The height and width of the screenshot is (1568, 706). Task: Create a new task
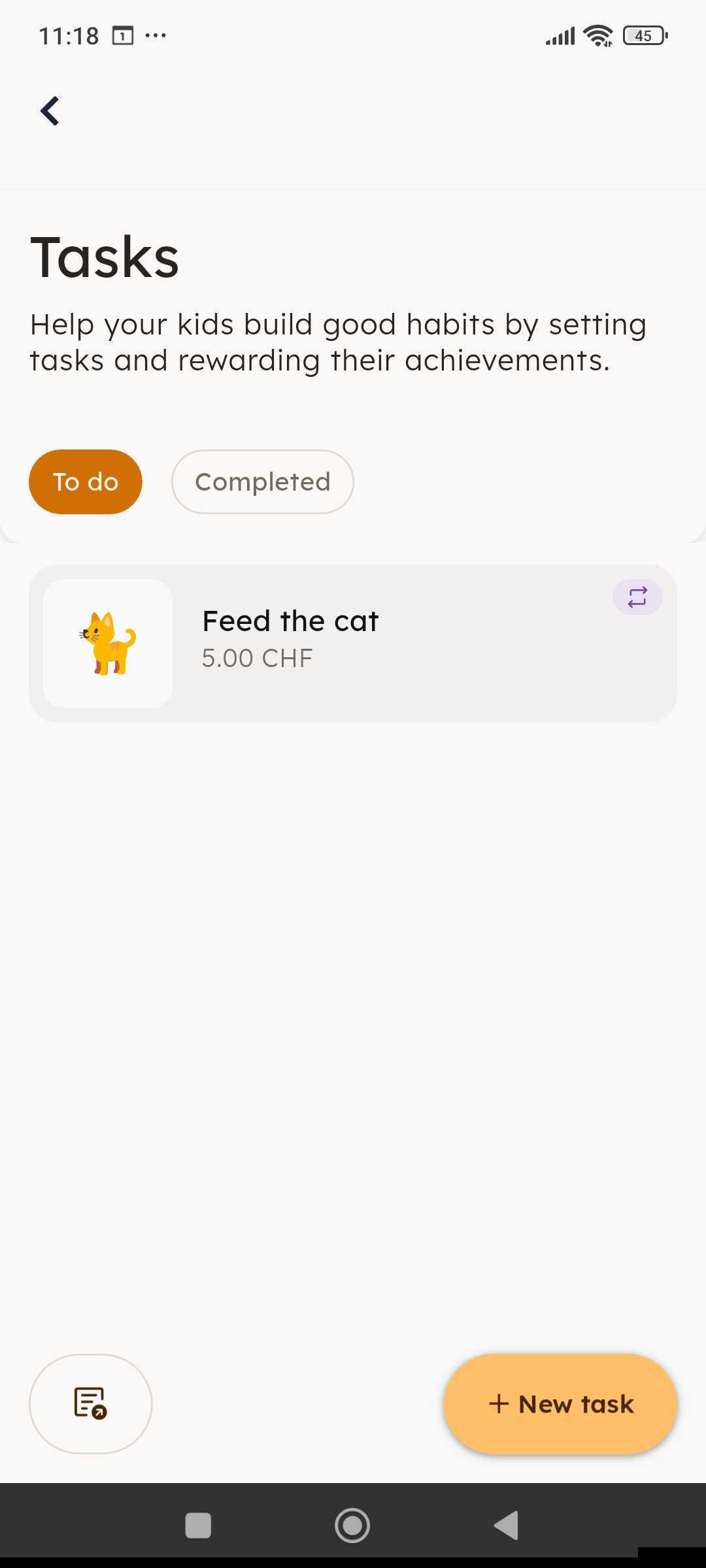[560, 1404]
